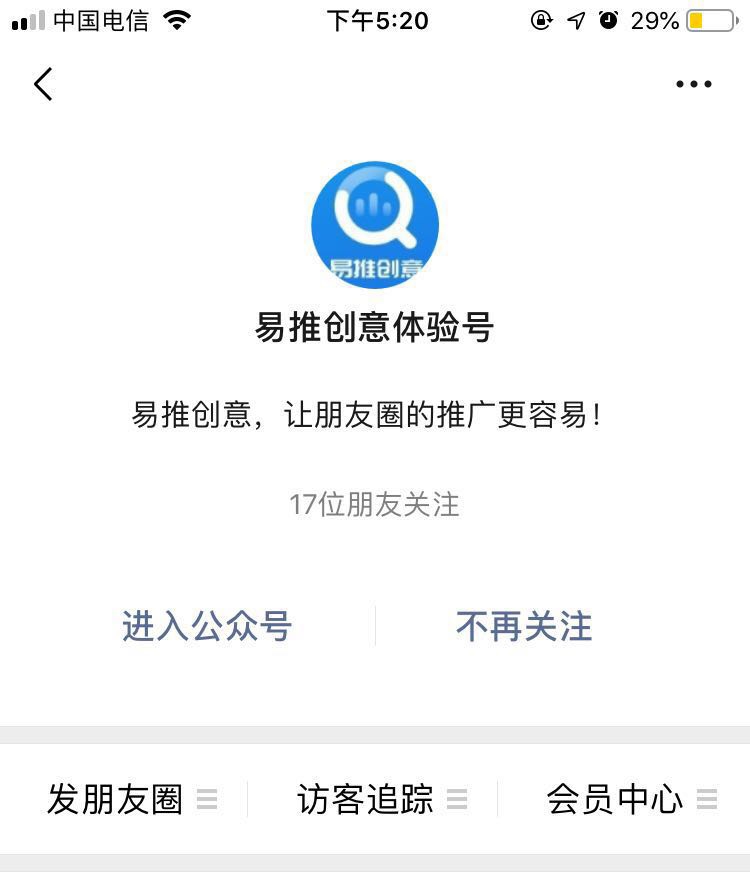Screen dimensions: 750x874
Task: Select the 访客追踪 menu tab
Action: point(365,800)
